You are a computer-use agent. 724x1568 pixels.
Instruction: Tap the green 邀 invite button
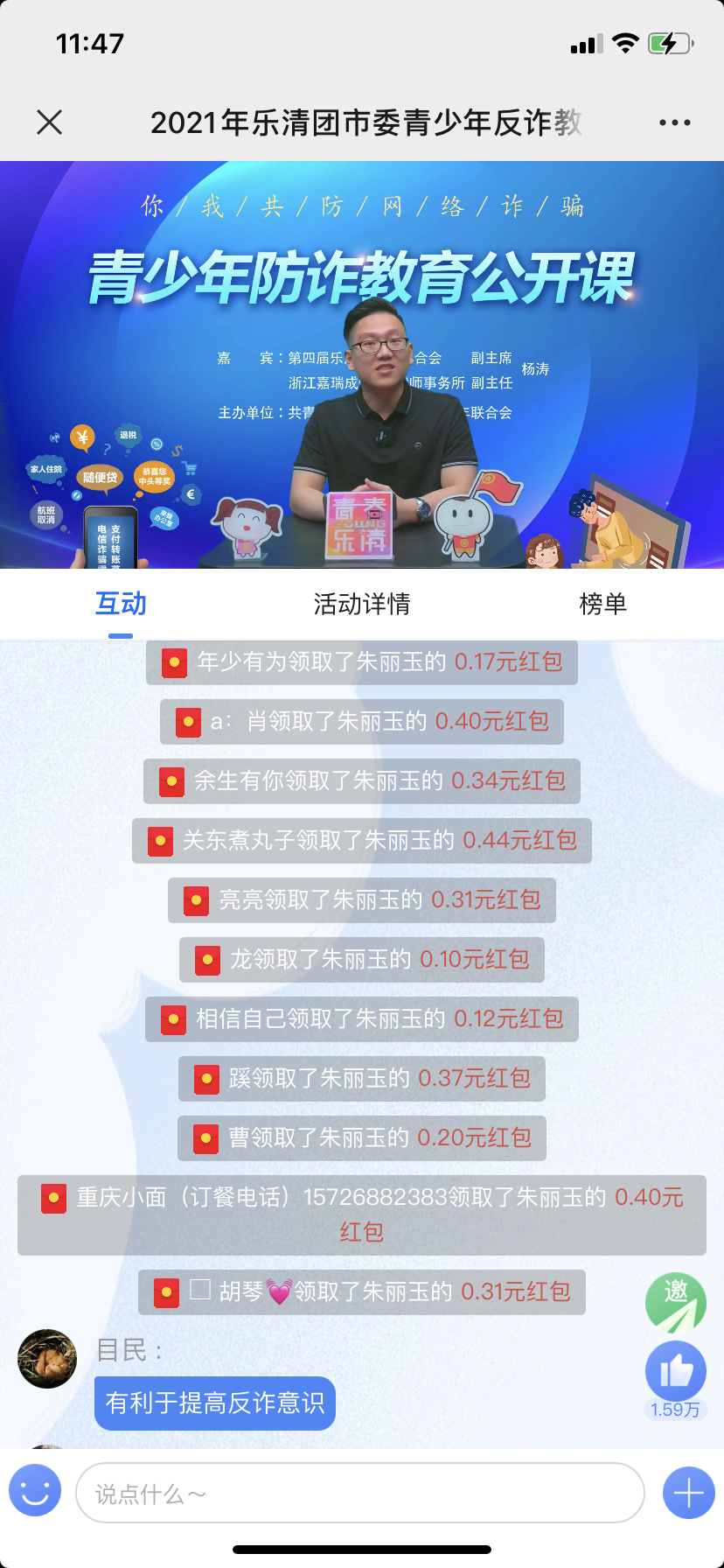tap(675, 1301)
